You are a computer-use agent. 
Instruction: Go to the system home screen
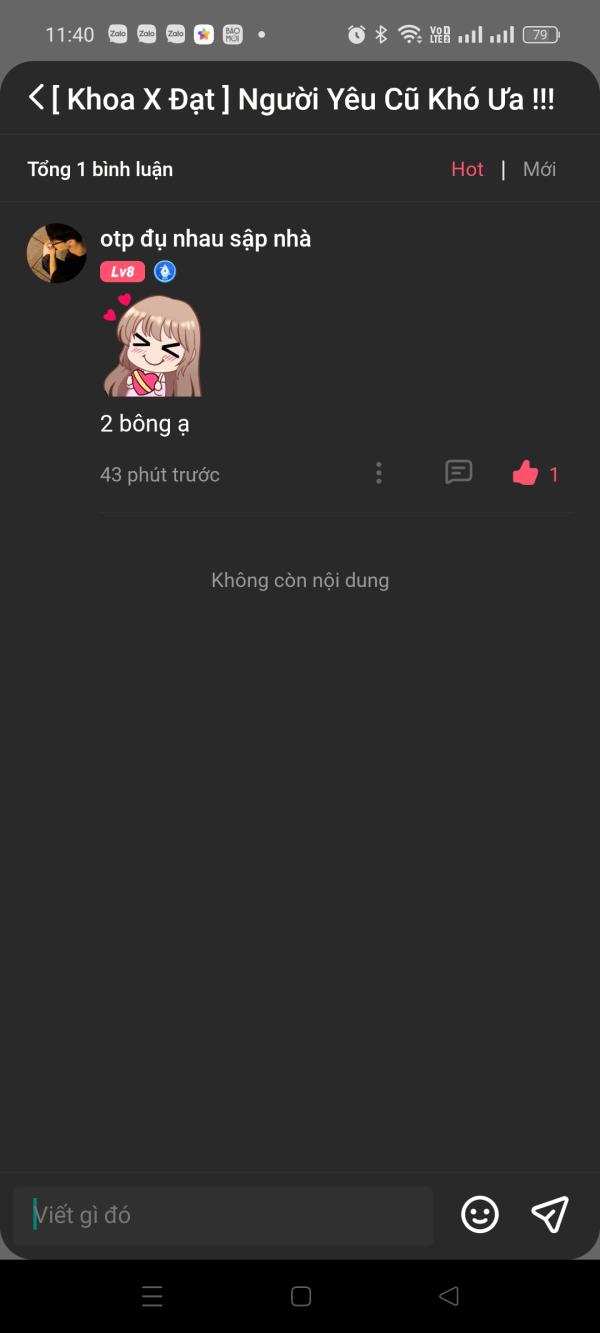pos(301,1297)
